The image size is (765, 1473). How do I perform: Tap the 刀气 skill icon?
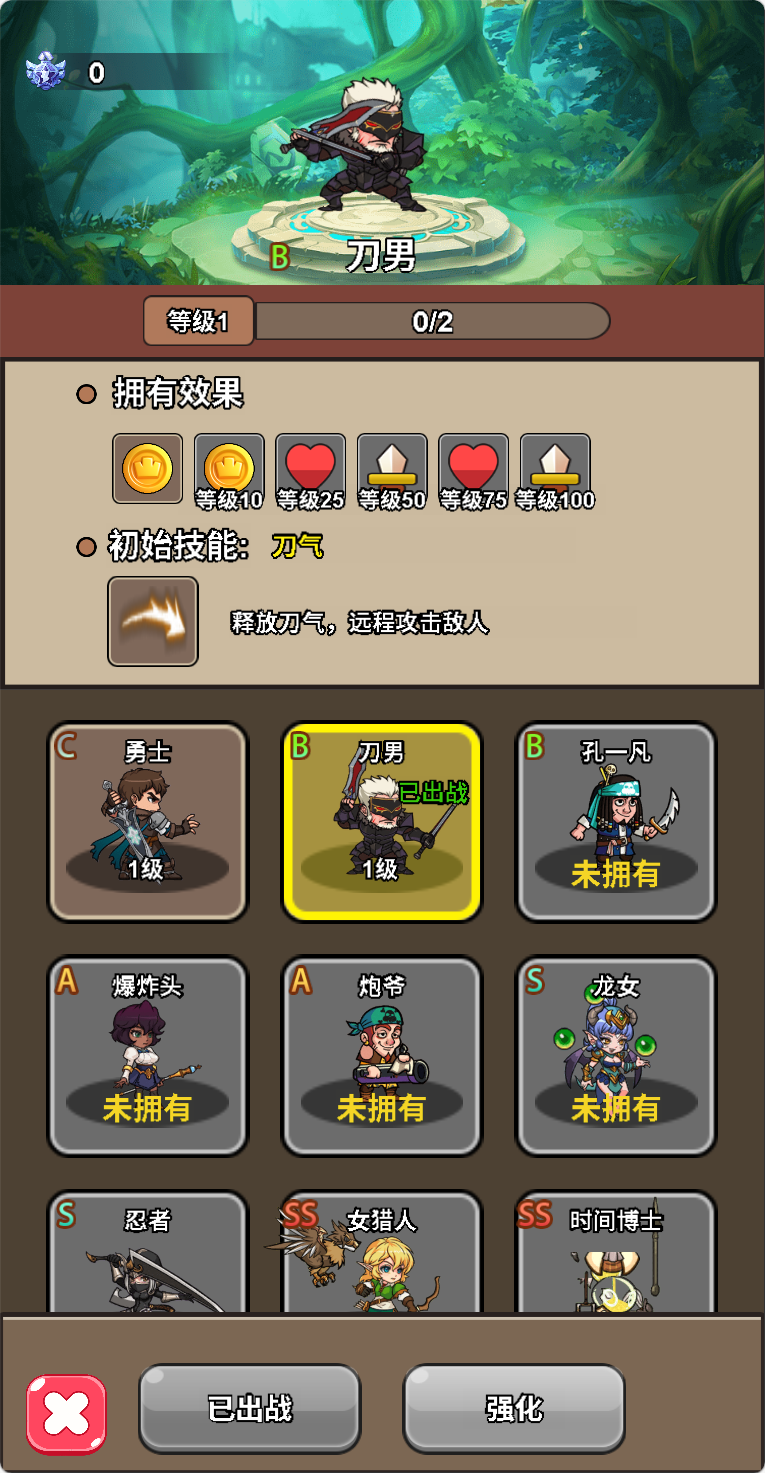point(153,621)
